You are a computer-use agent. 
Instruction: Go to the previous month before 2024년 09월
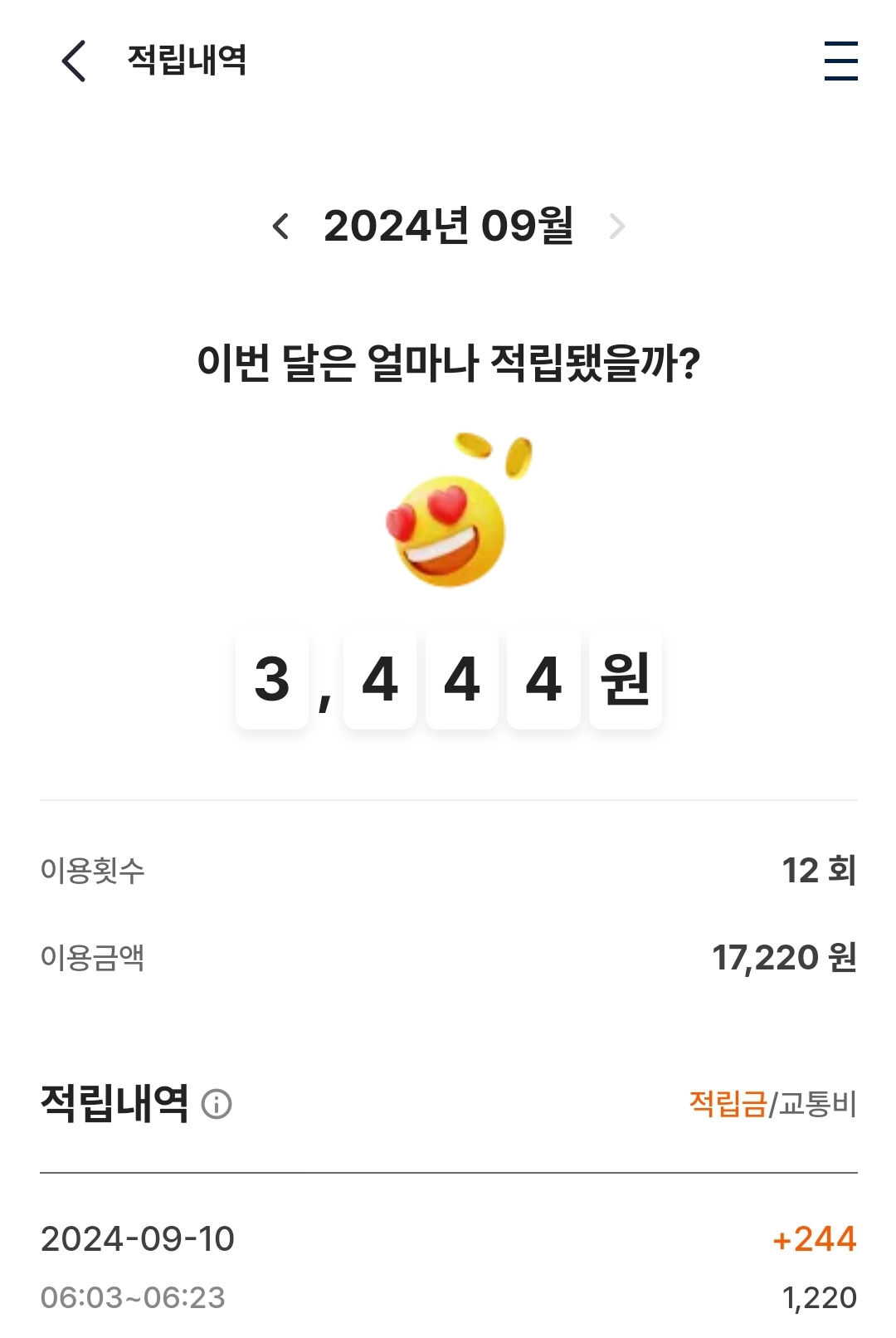coord(281,226)
